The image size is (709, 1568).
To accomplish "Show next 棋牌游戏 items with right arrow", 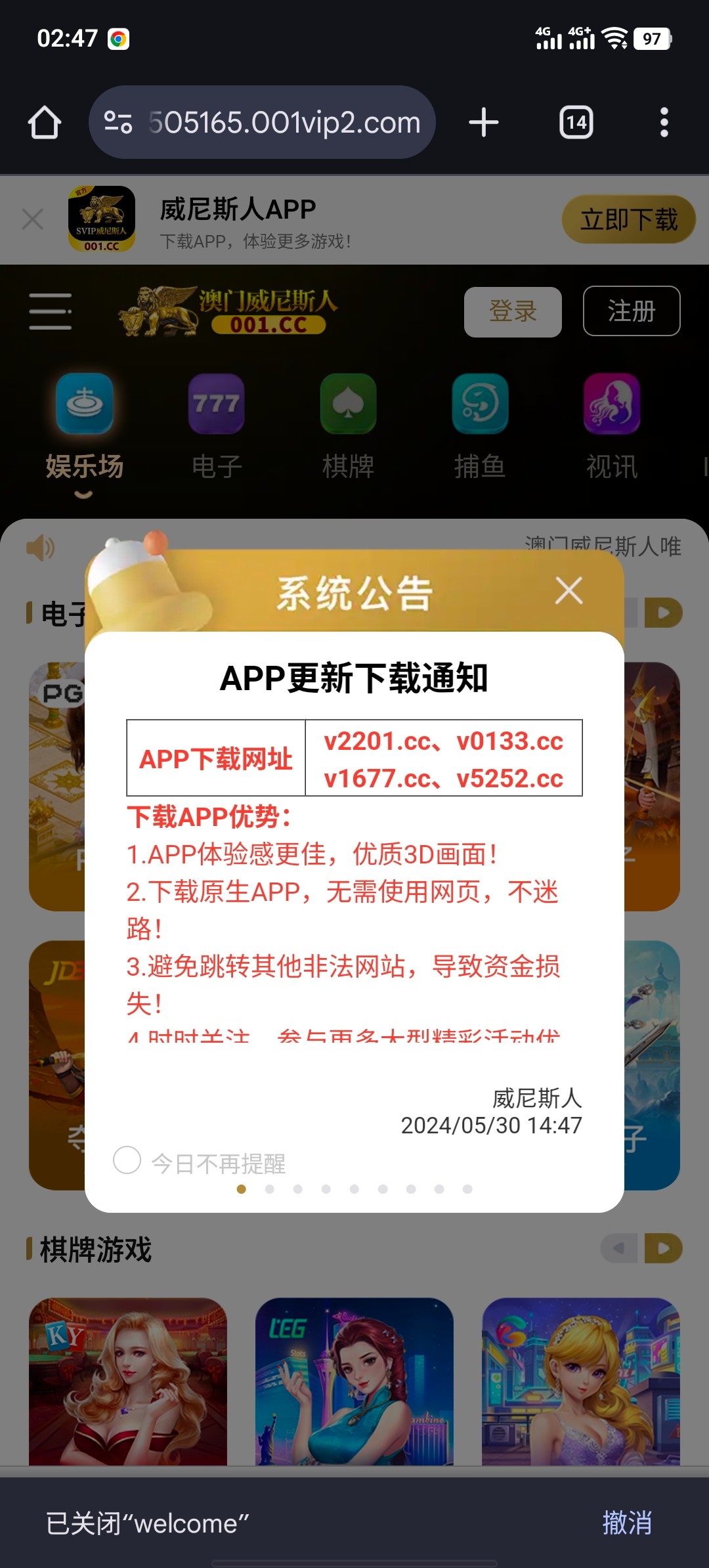I will tap(663, 1248).
